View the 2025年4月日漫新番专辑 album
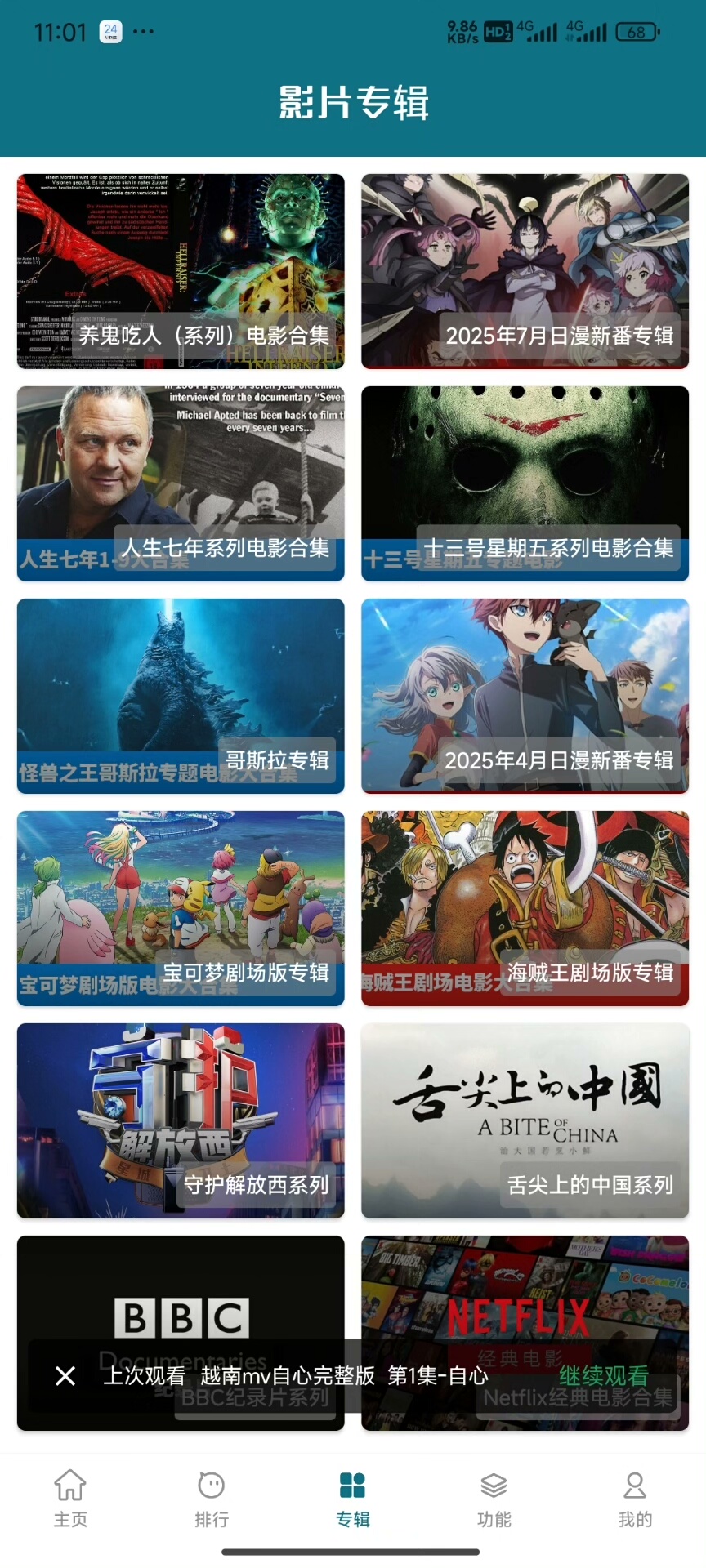 525,696
